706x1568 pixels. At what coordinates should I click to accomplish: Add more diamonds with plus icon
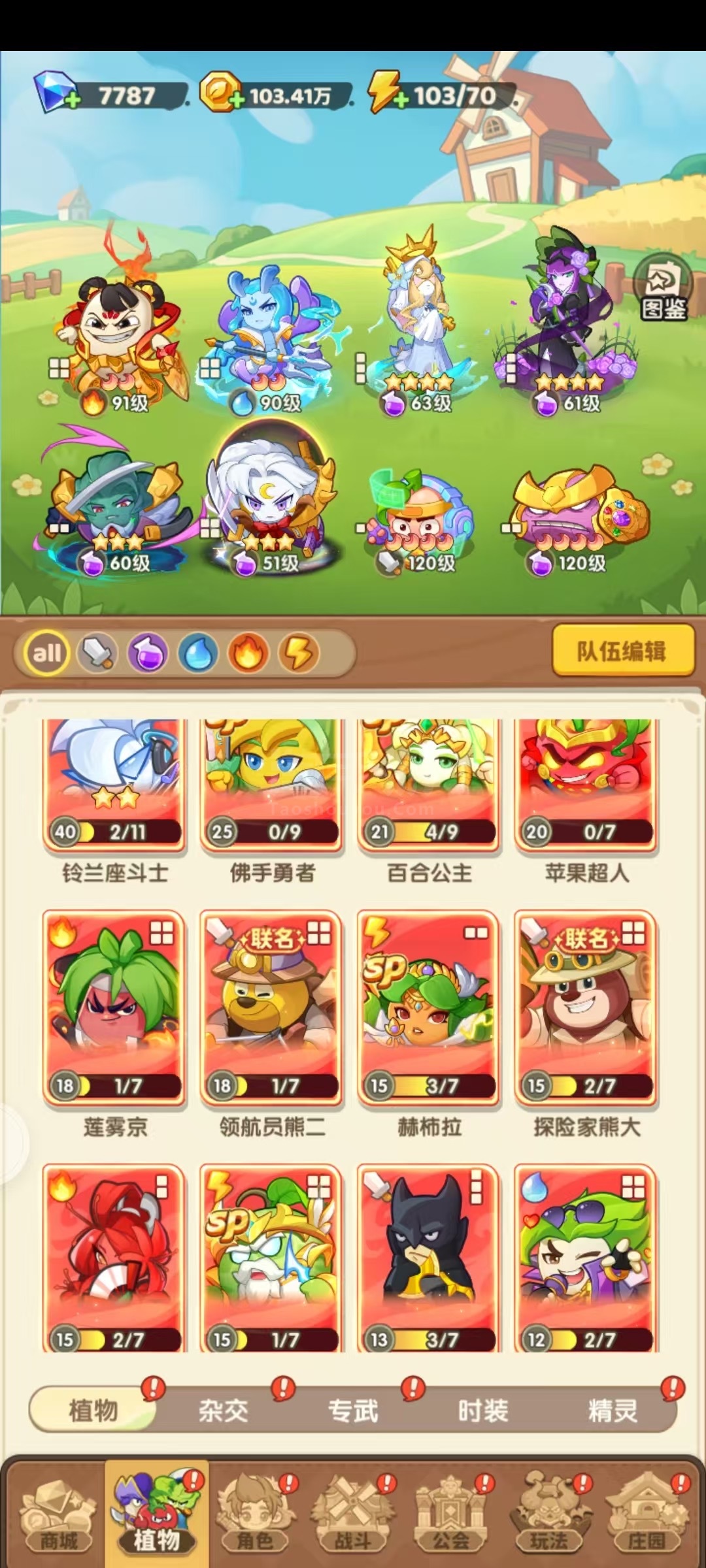point(72,101)
